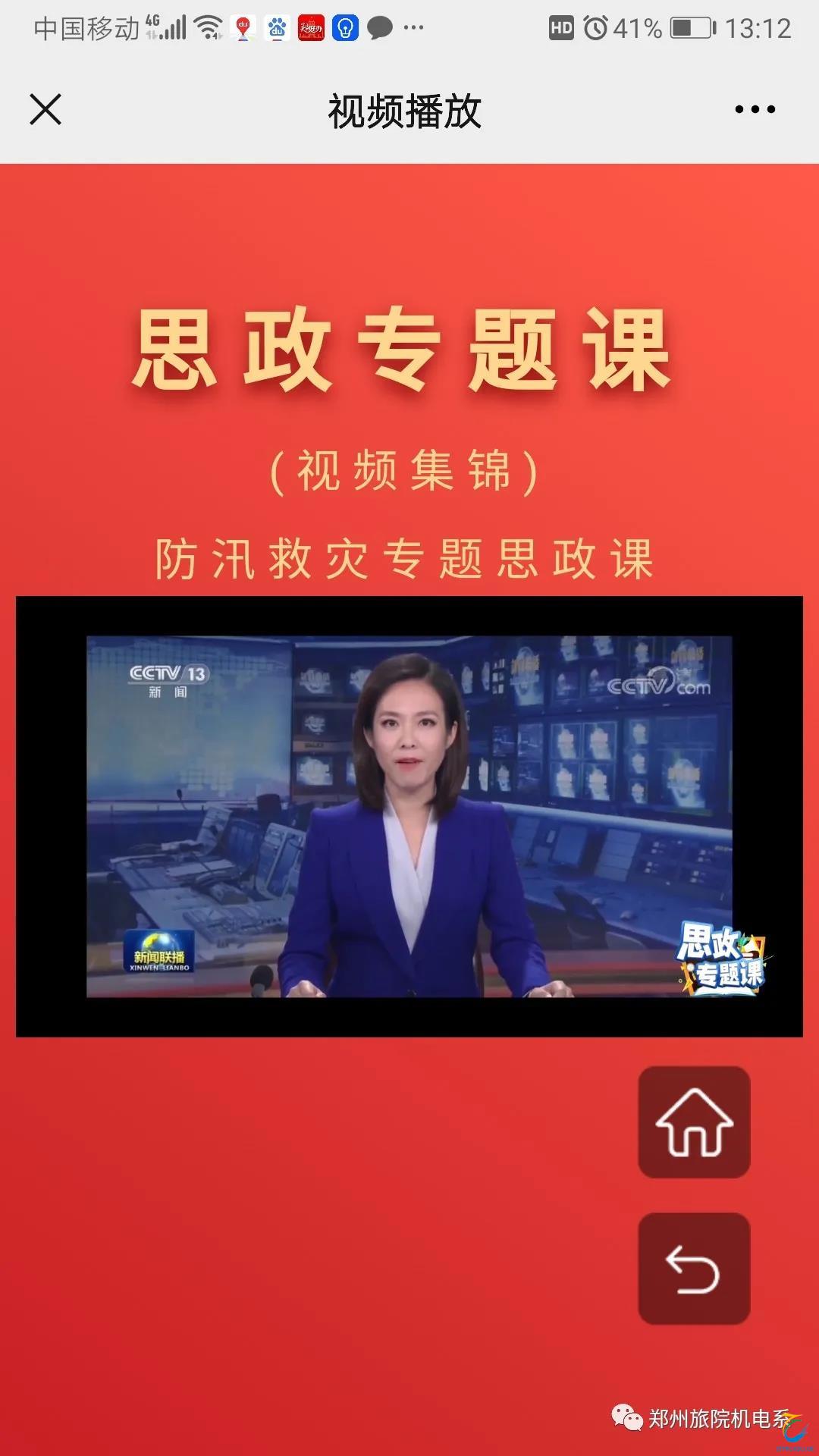The width and height of the screenshot is (819, 1456).
Task: Return with the back arrow button
Action: point(694,1269)
